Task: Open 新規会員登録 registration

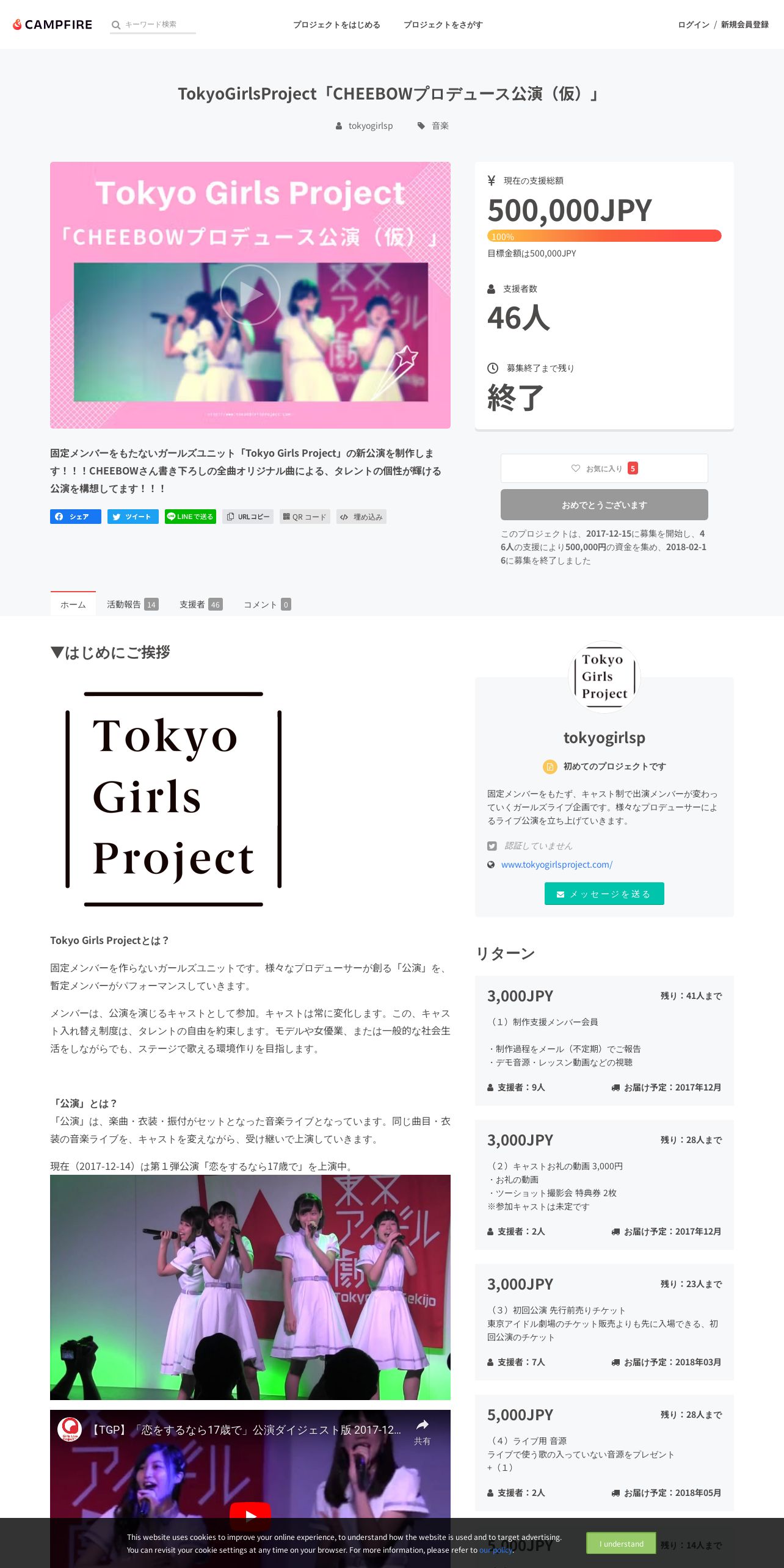Action: click(x=744, y=24)
